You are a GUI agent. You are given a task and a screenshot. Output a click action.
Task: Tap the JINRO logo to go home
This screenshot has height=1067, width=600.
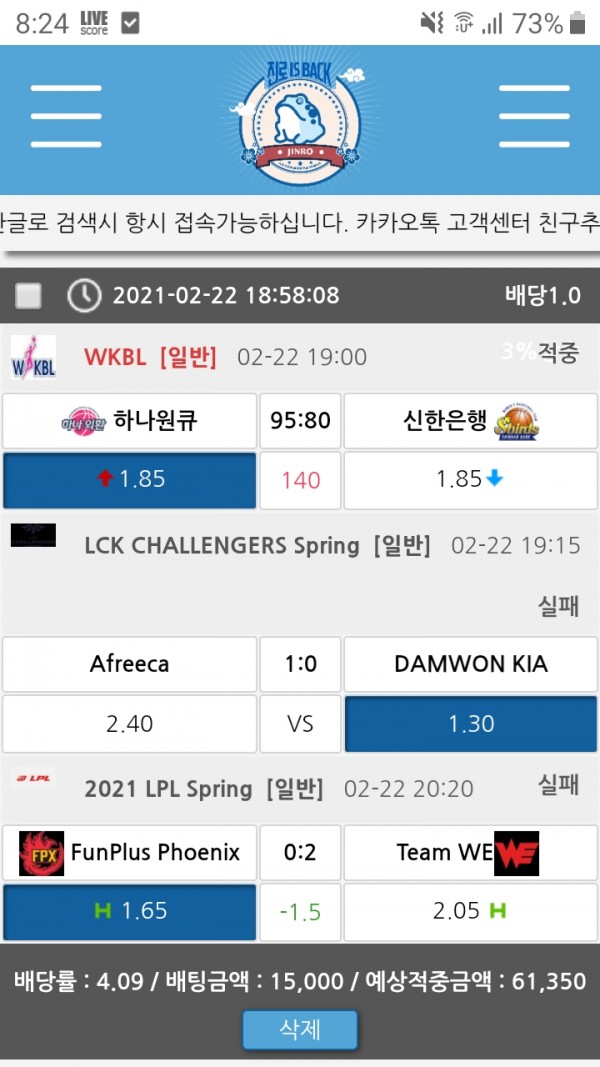click(298, 117)
